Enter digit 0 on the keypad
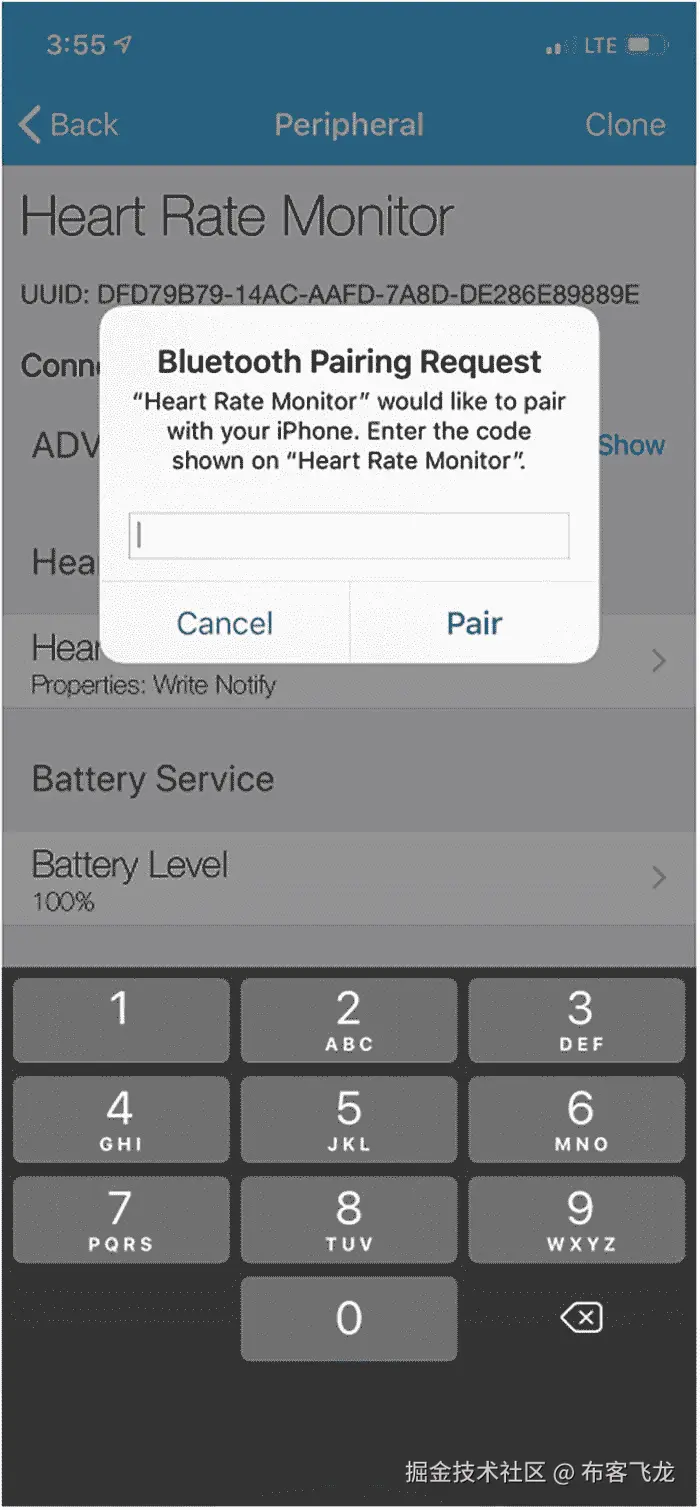 coord(349,1318)
